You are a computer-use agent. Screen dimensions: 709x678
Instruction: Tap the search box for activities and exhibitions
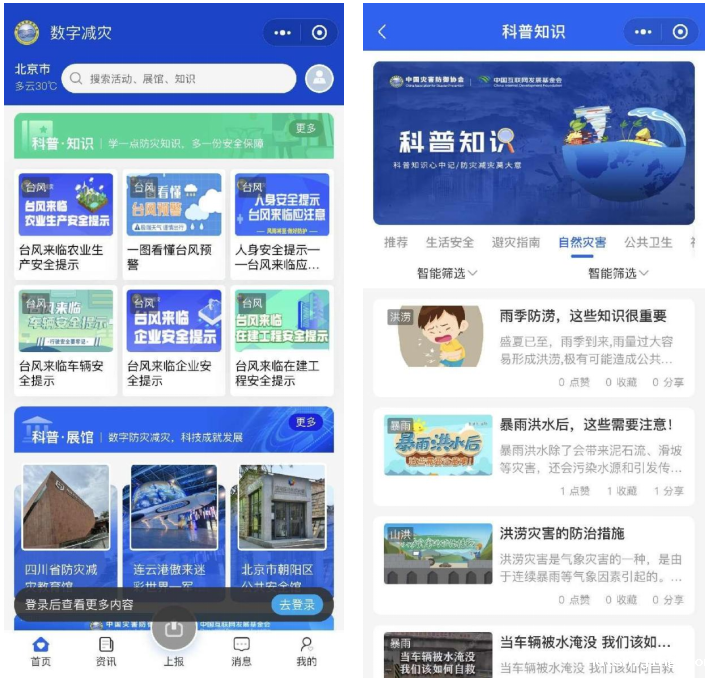pos(180,78)
